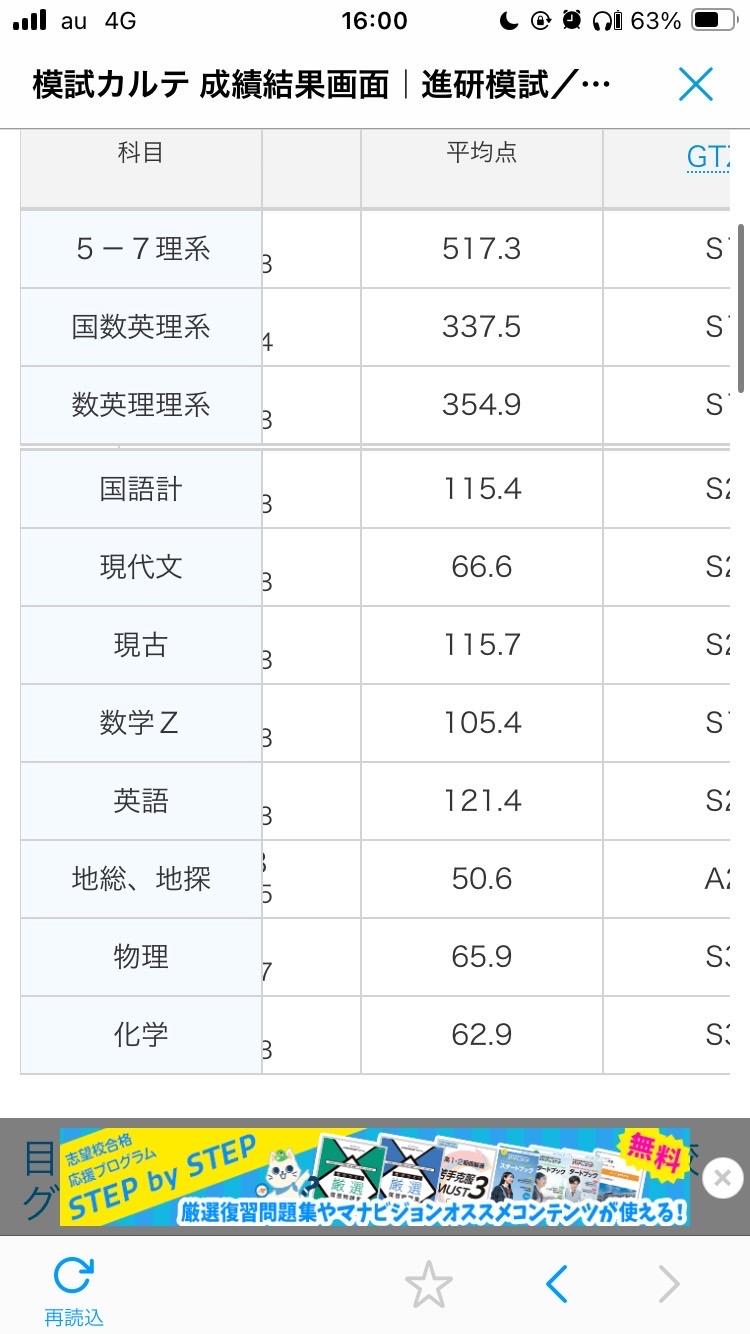Reload the page with 再読込
Viewport: 750px width, 1334px height.
pyautogui.click(x=73, y=1289)
